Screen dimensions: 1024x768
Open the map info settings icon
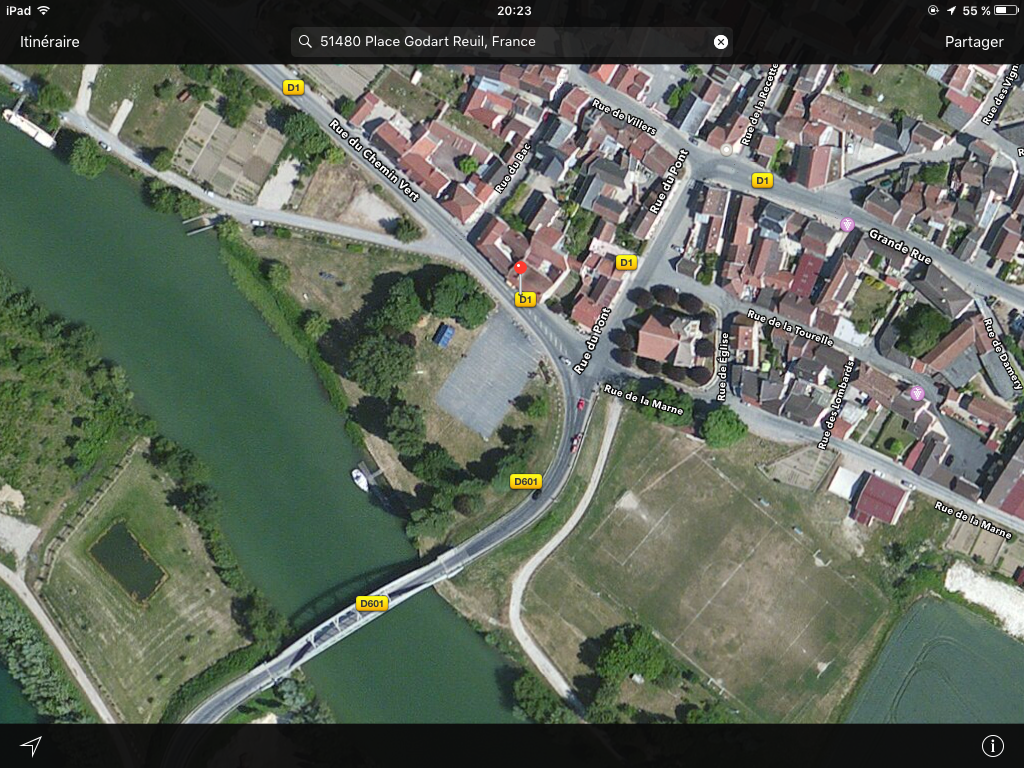point(992,746)
